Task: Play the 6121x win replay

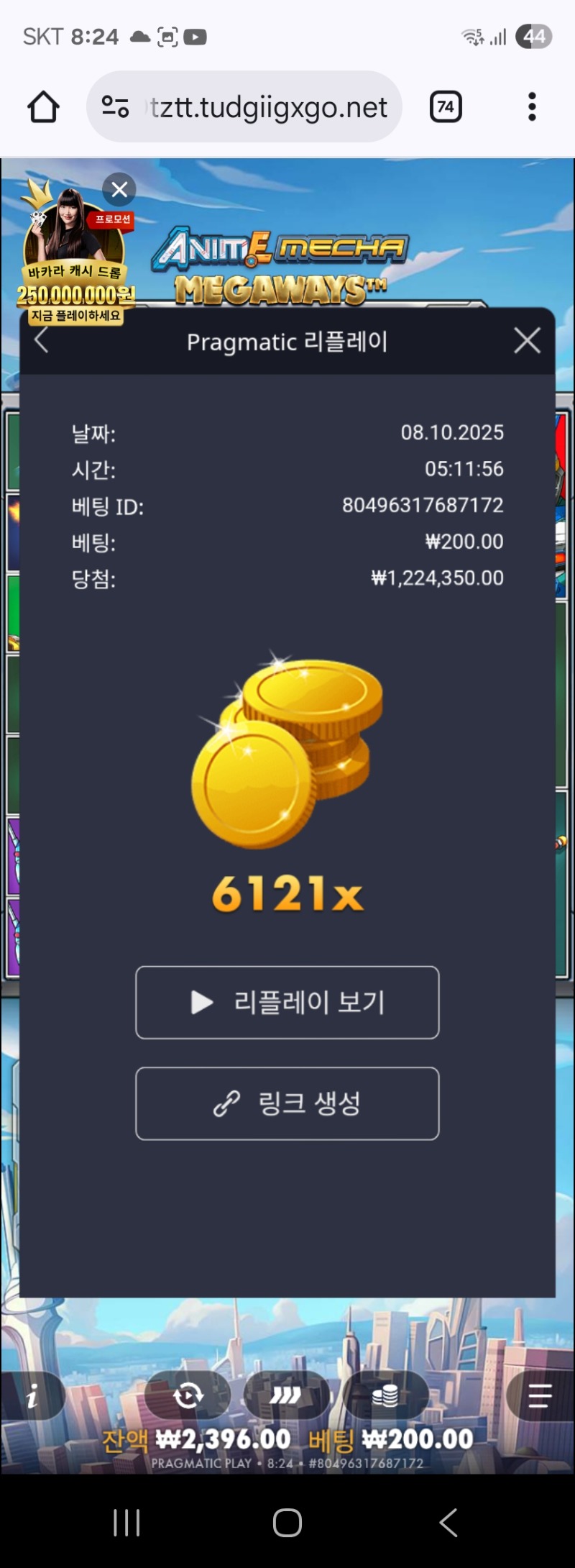Action: click(287, 1002)
